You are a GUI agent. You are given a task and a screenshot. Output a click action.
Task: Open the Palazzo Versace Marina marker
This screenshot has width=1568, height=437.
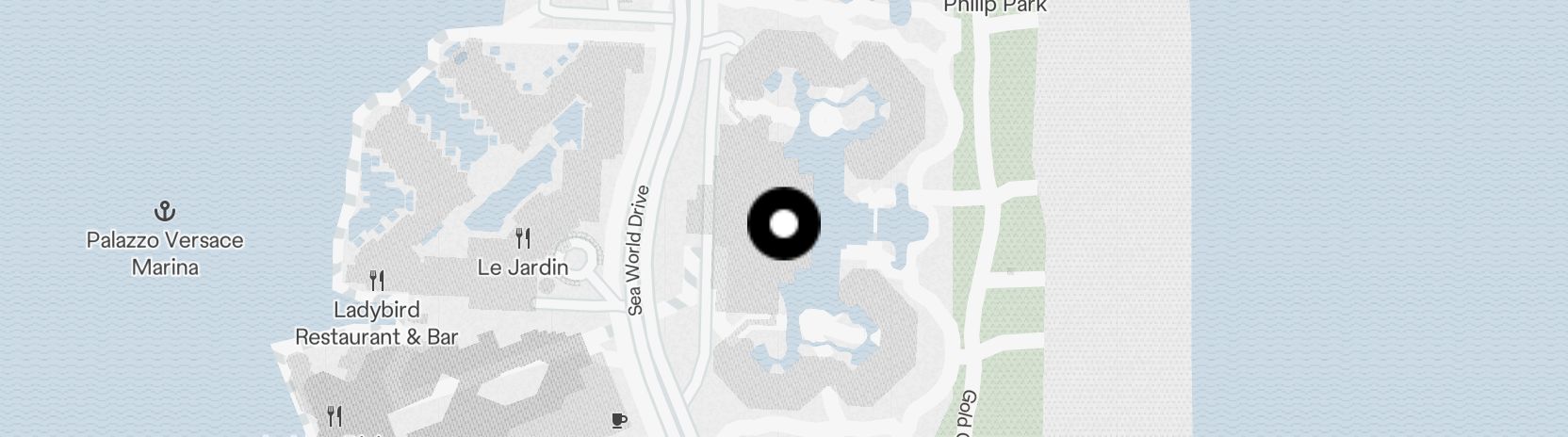click(x=165, y=211)
